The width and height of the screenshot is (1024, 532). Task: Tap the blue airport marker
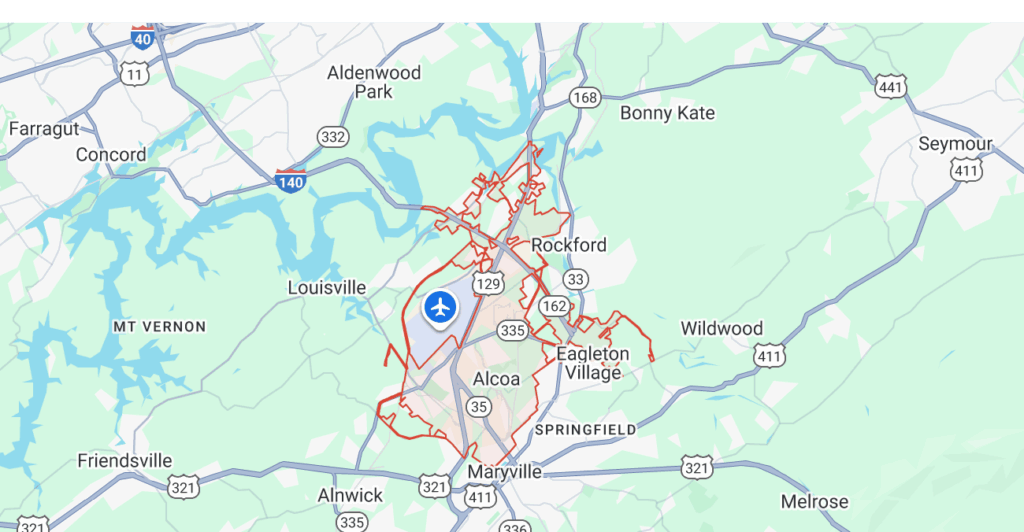pos(440,307)
